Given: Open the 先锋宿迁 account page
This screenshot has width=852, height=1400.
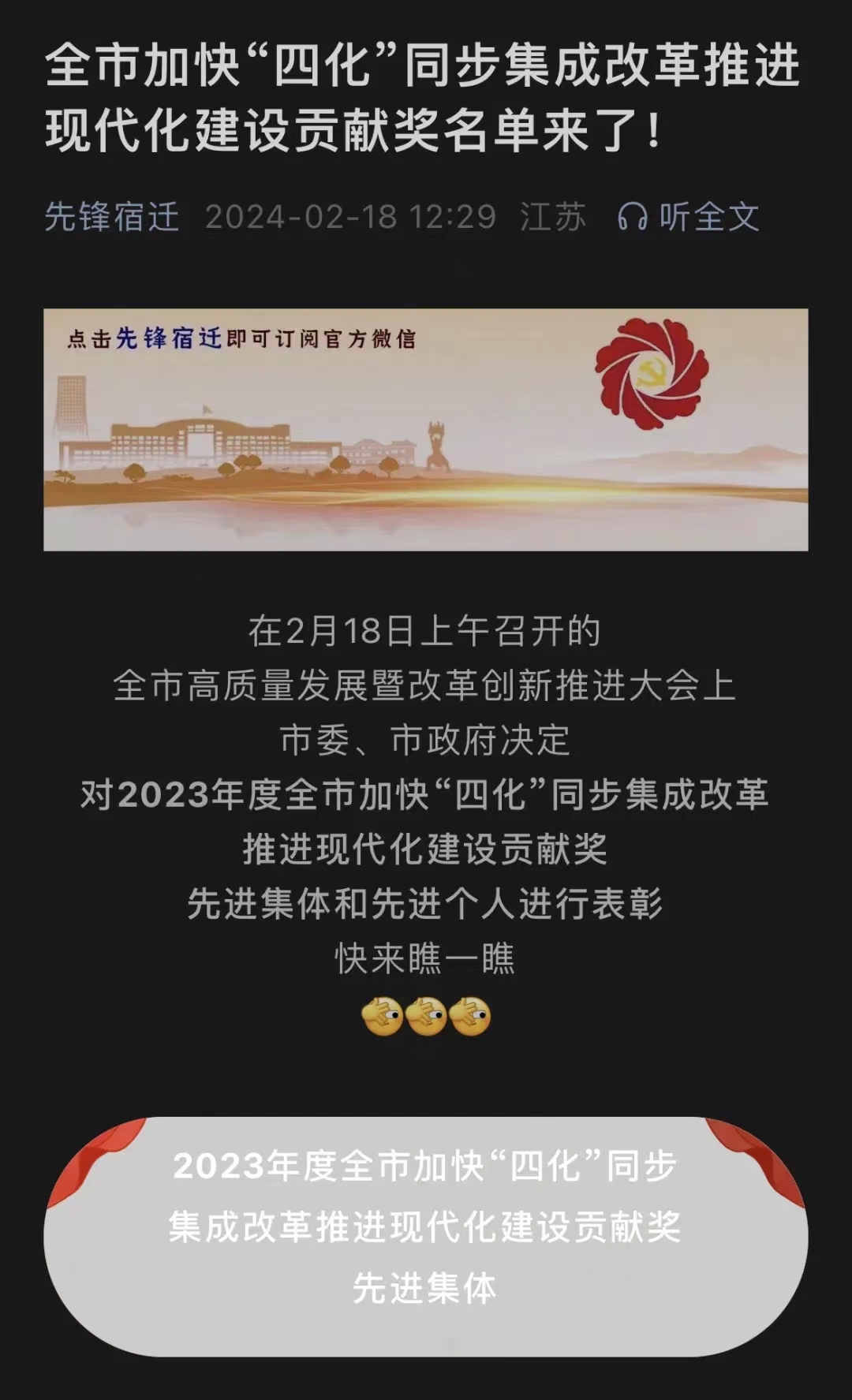Looking at the screenshot, I should coord(112,217).
